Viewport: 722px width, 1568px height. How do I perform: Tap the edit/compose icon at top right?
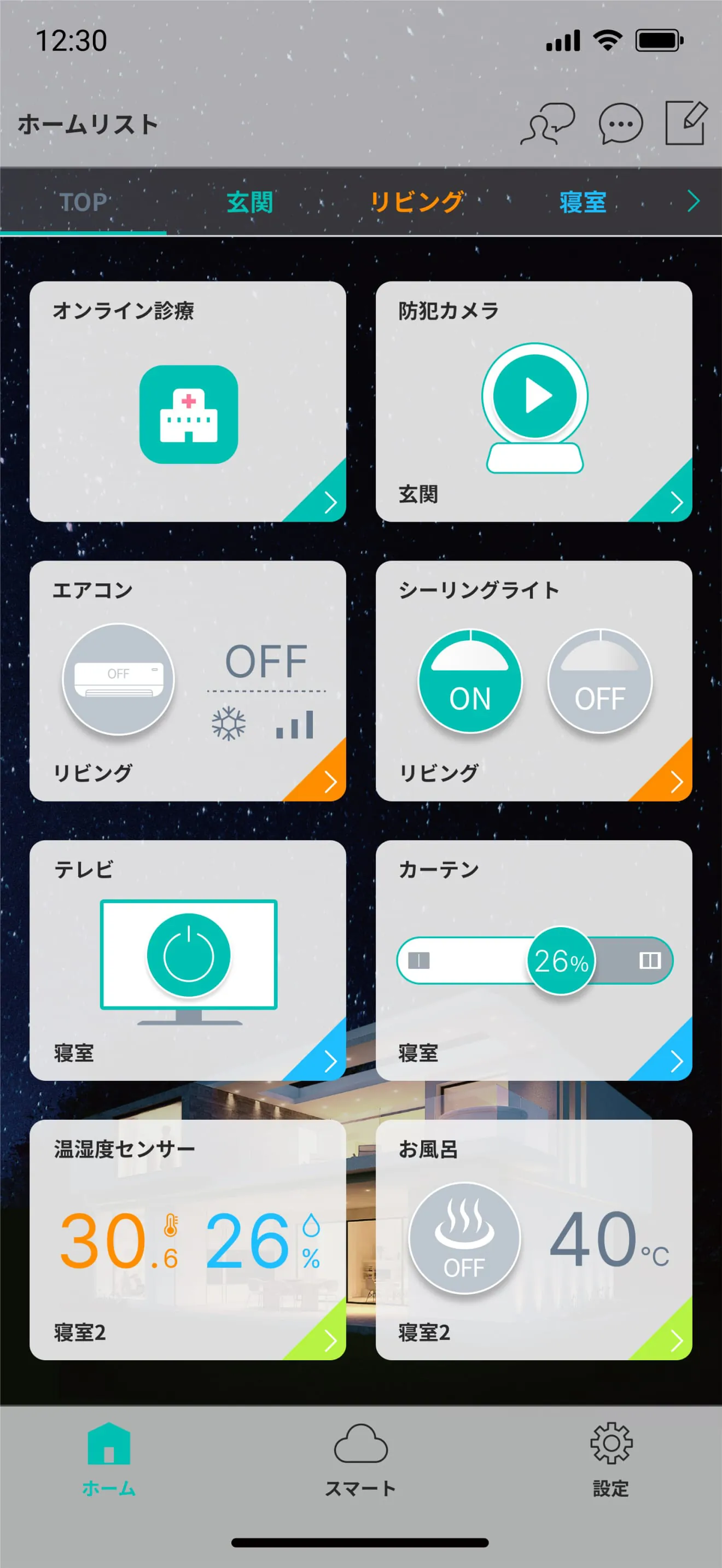coord(685,122)
